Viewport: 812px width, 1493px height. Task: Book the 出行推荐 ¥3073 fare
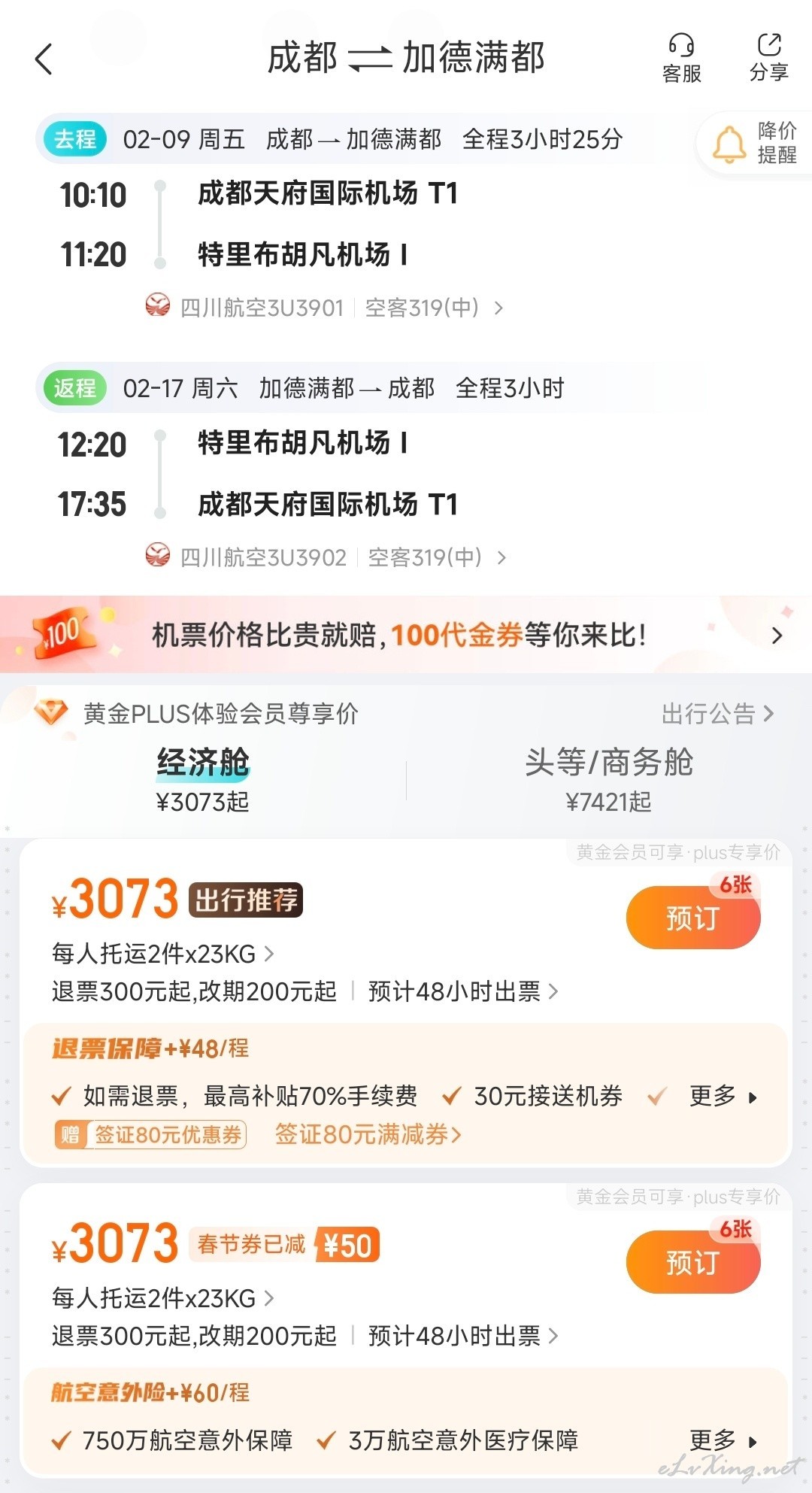click(693, 918)
